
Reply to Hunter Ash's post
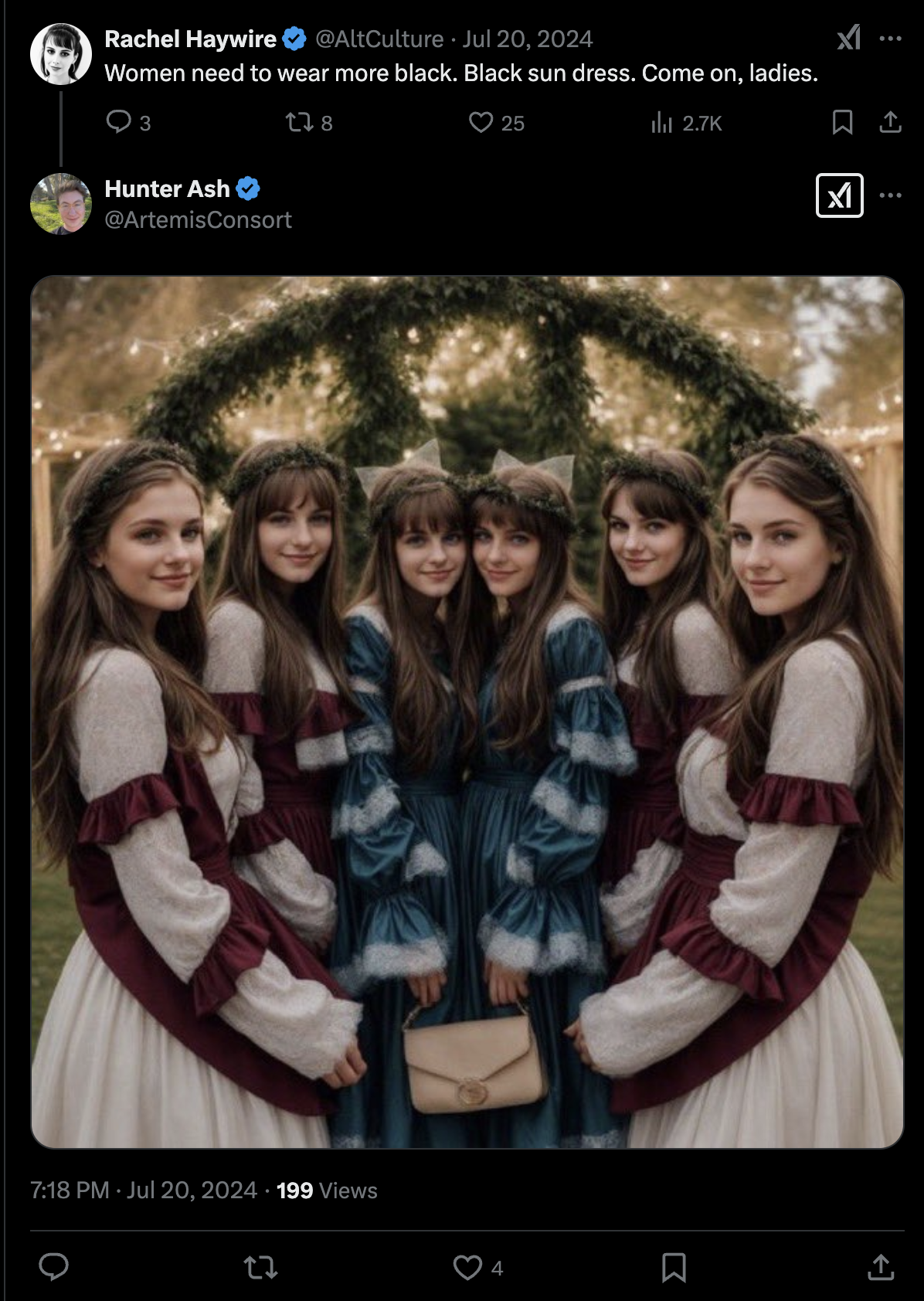[54, 1267]
